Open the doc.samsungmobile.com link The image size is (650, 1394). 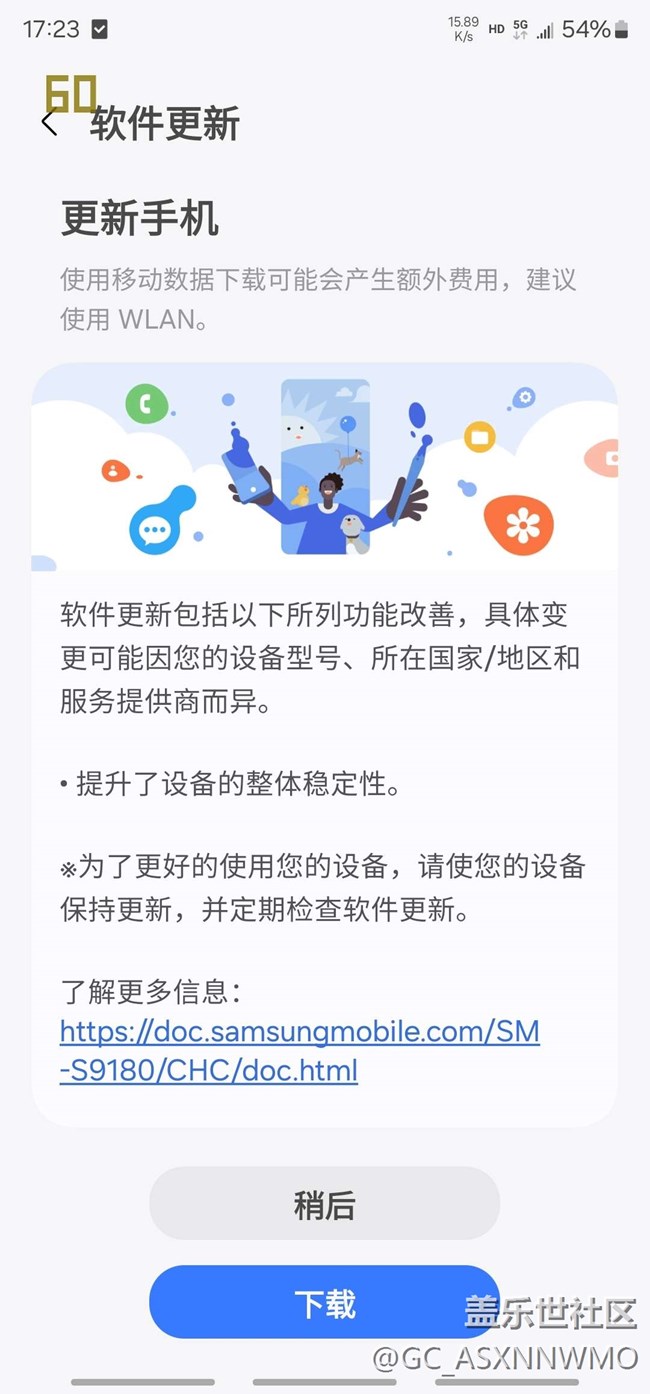pyautogui.click(x=299, y=1050)
